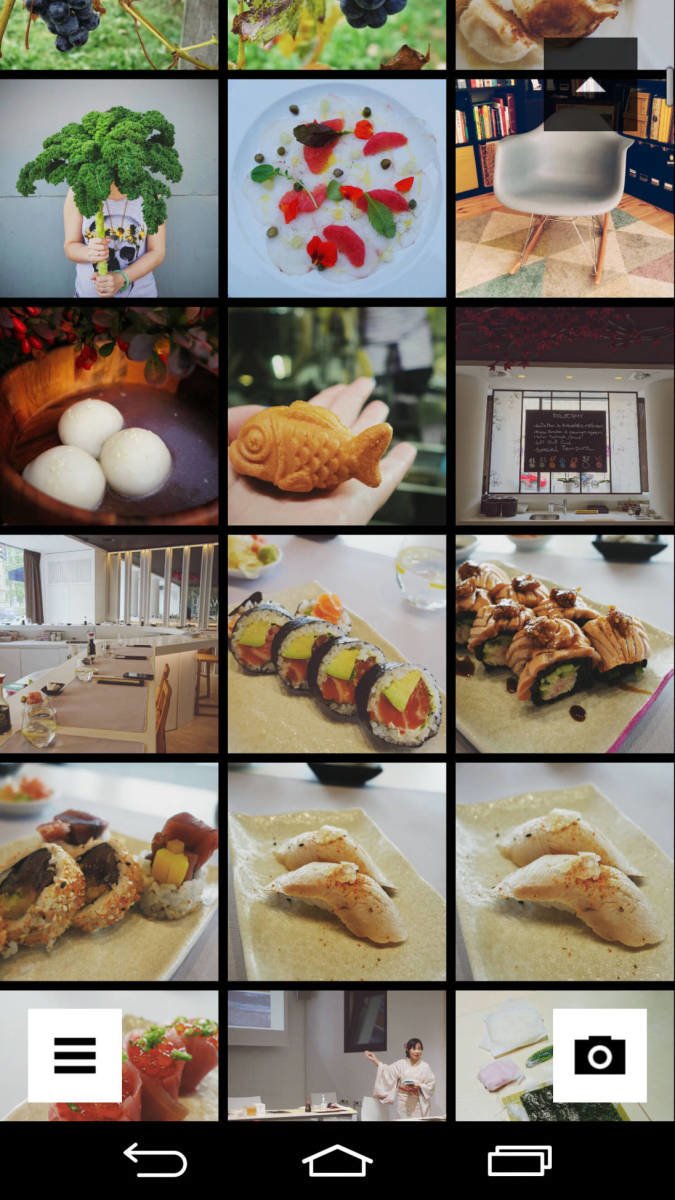This screenshot has height=1200, width=675.
Task: View the fish-shaped taiyaki pastry photo
Action: (336, 416)
